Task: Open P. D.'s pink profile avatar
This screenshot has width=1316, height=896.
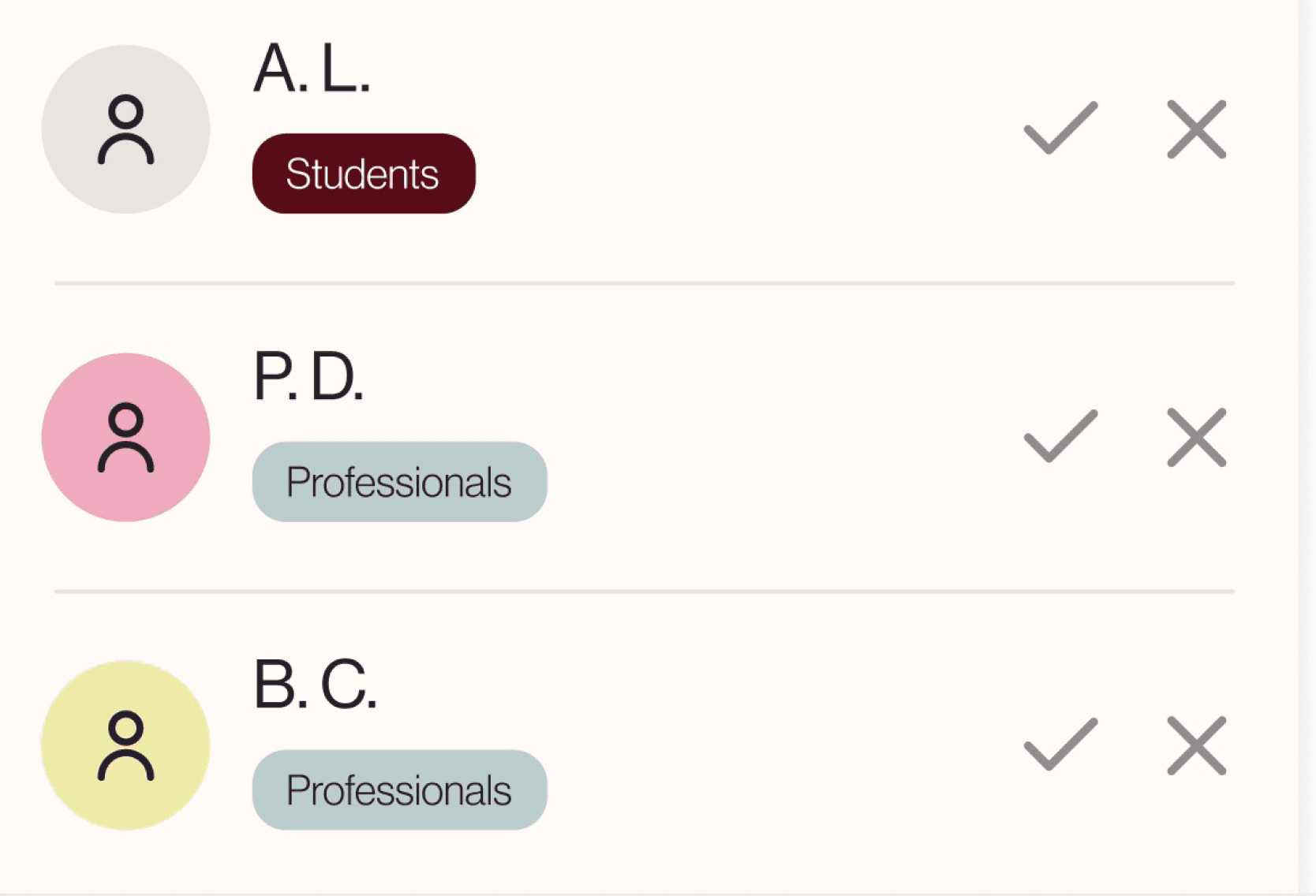Action: 125,437
